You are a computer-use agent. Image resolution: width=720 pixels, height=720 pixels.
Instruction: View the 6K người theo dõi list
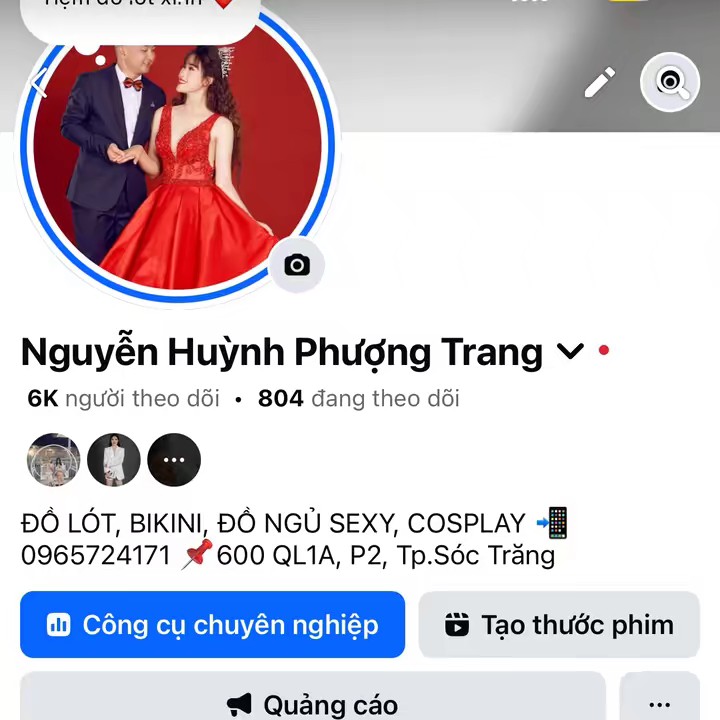coord(123,399)
